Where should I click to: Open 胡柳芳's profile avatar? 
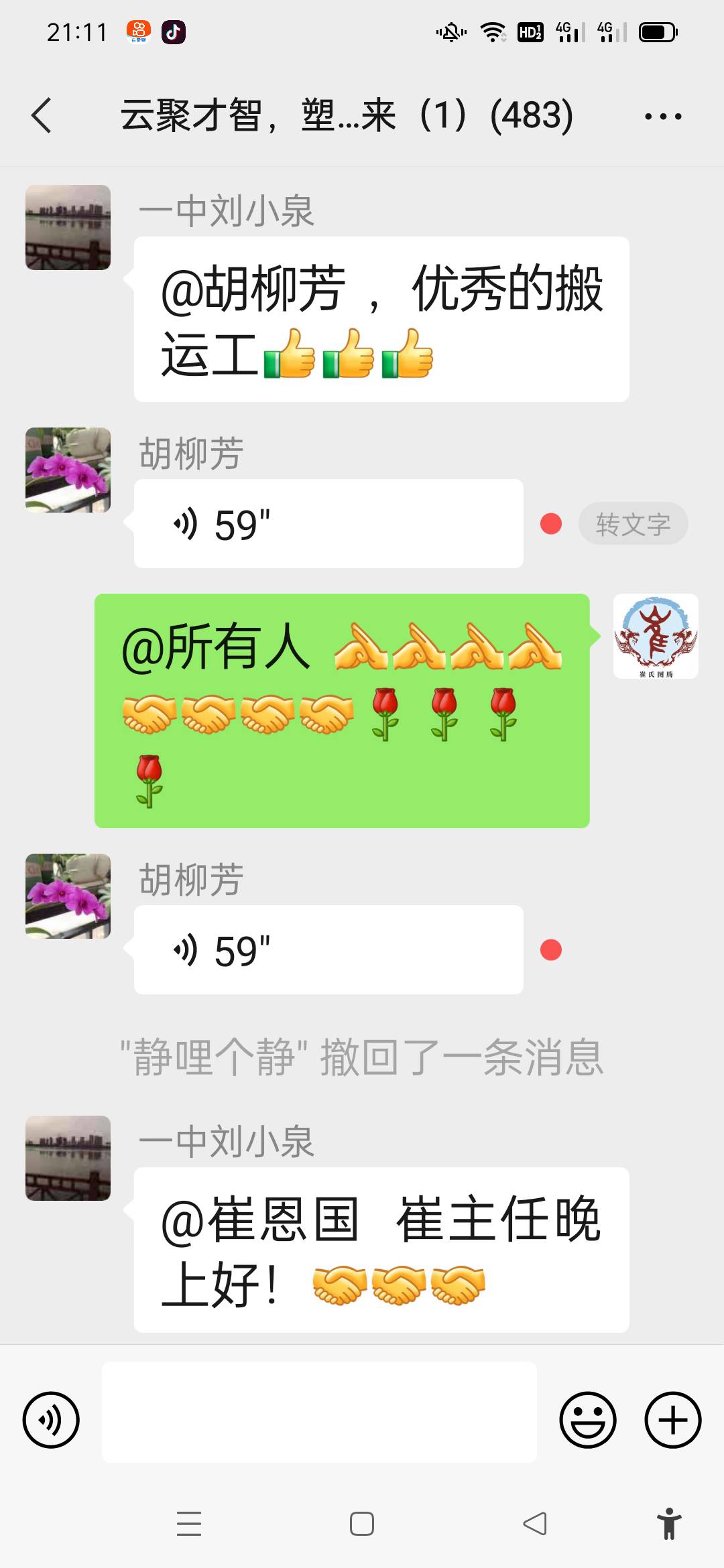coord(67,469)
